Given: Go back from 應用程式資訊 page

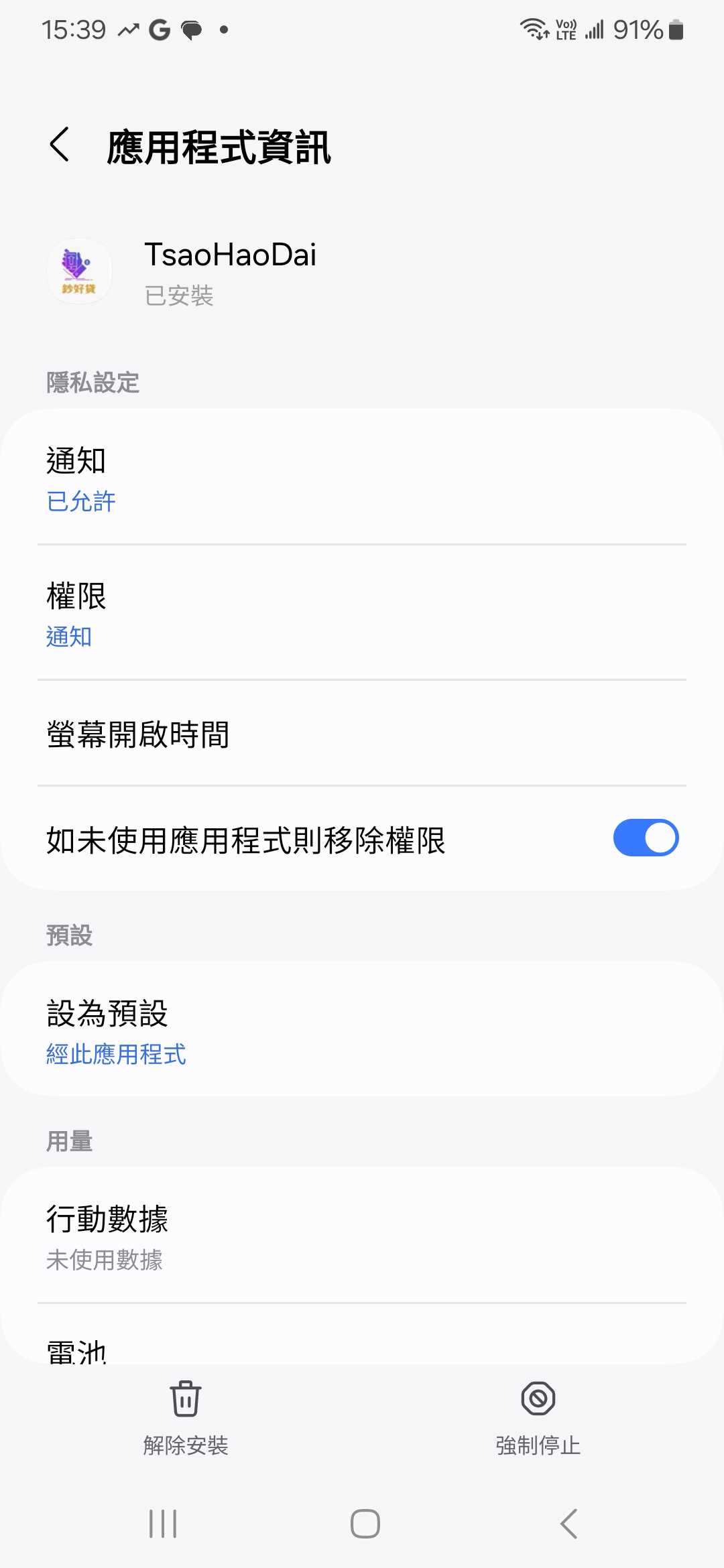Looking at the screenshot, I should [x=60, y=144].
